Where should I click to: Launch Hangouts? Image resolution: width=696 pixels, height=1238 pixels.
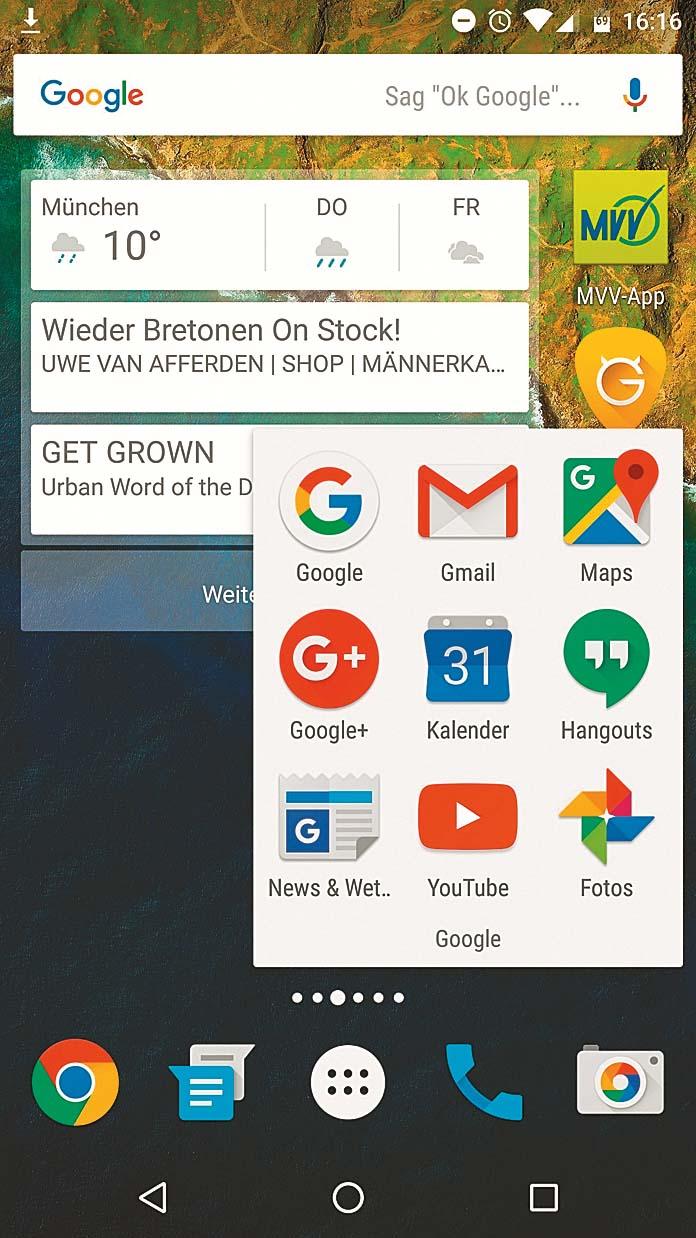tap(607, 660)
